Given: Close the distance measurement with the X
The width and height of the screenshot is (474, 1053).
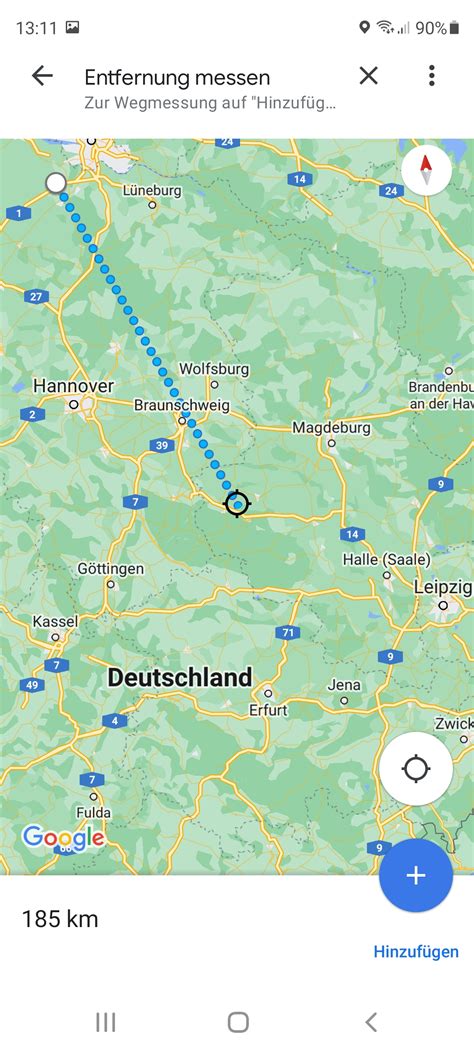Looking at the screenshot, I should click(x=369, y=76).
